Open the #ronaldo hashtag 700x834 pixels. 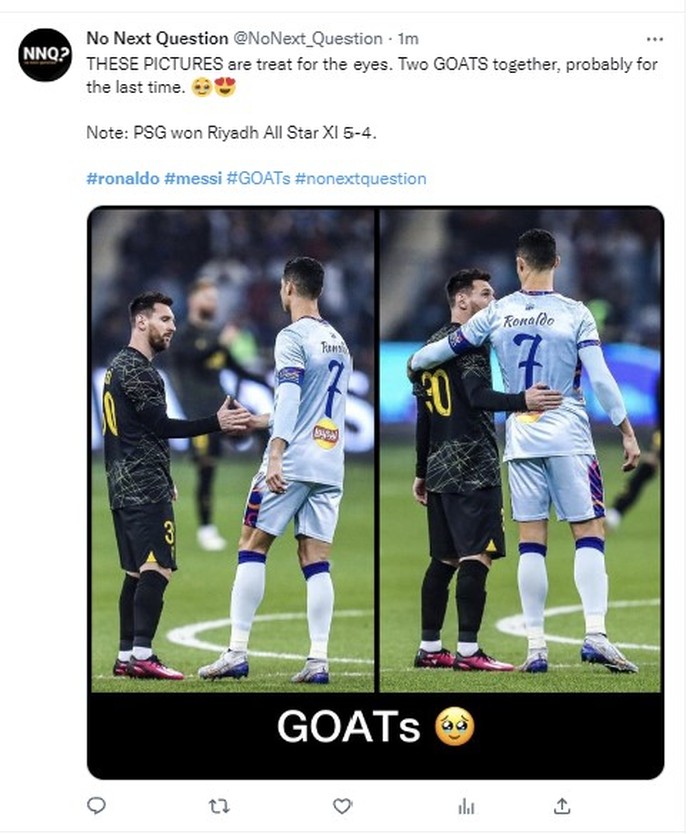pyautogui.click(x=122, y=178)
